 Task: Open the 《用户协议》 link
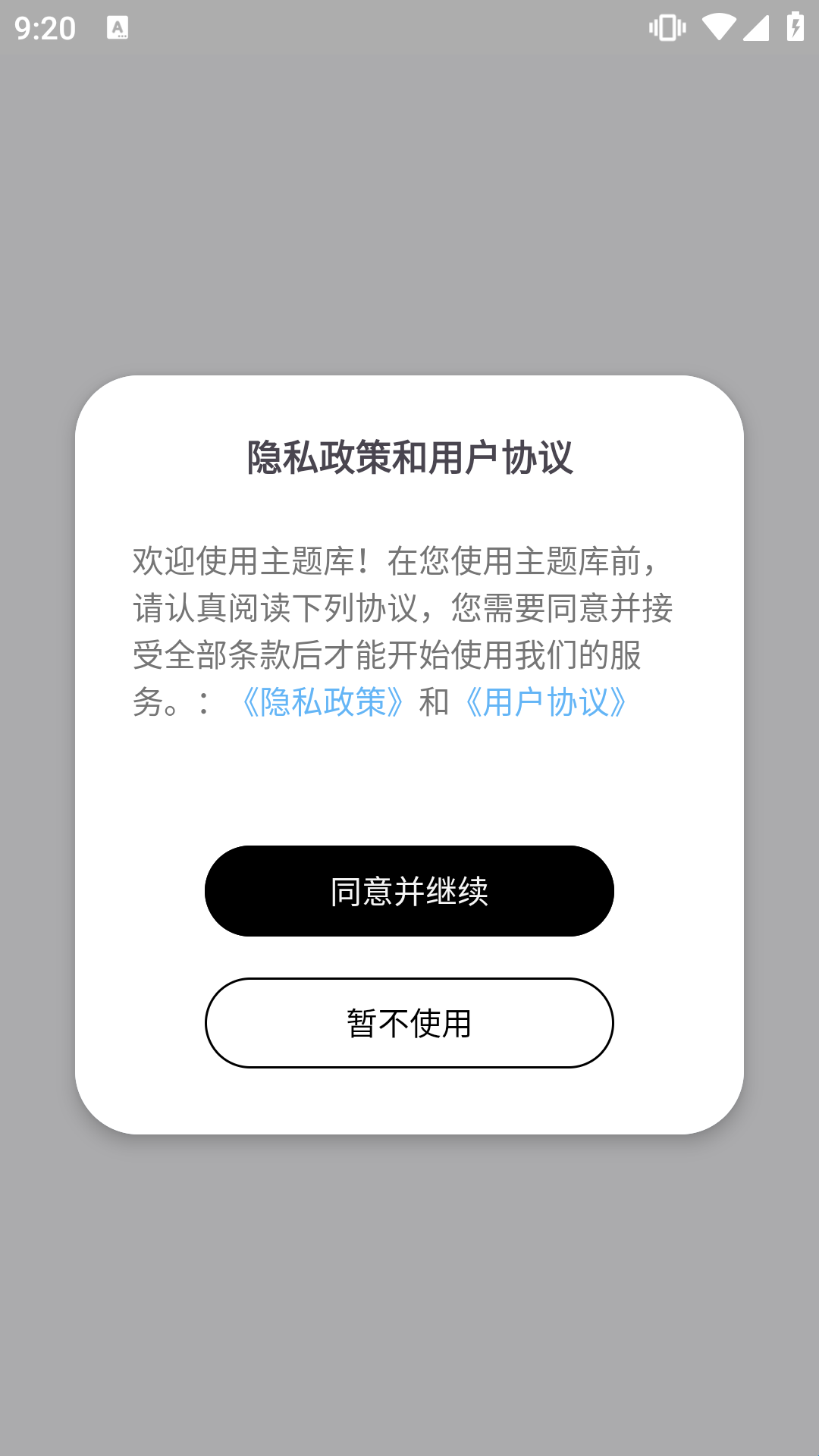(x=545, y=702)
